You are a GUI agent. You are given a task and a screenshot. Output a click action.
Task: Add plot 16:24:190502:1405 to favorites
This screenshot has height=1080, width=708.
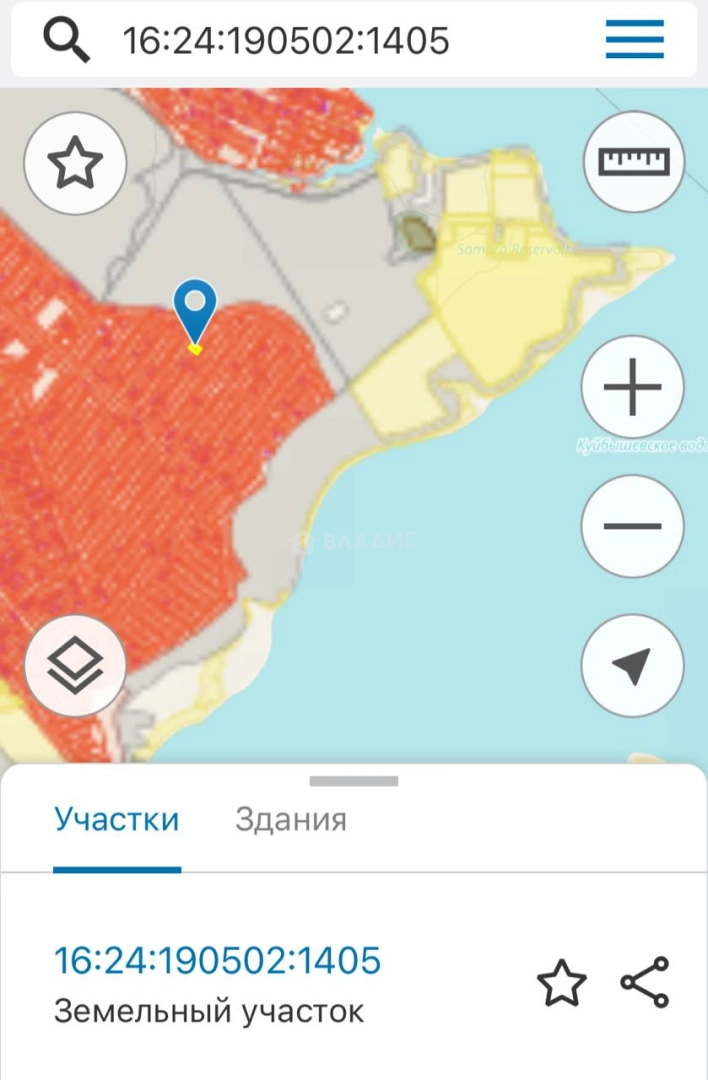point(561,983)
